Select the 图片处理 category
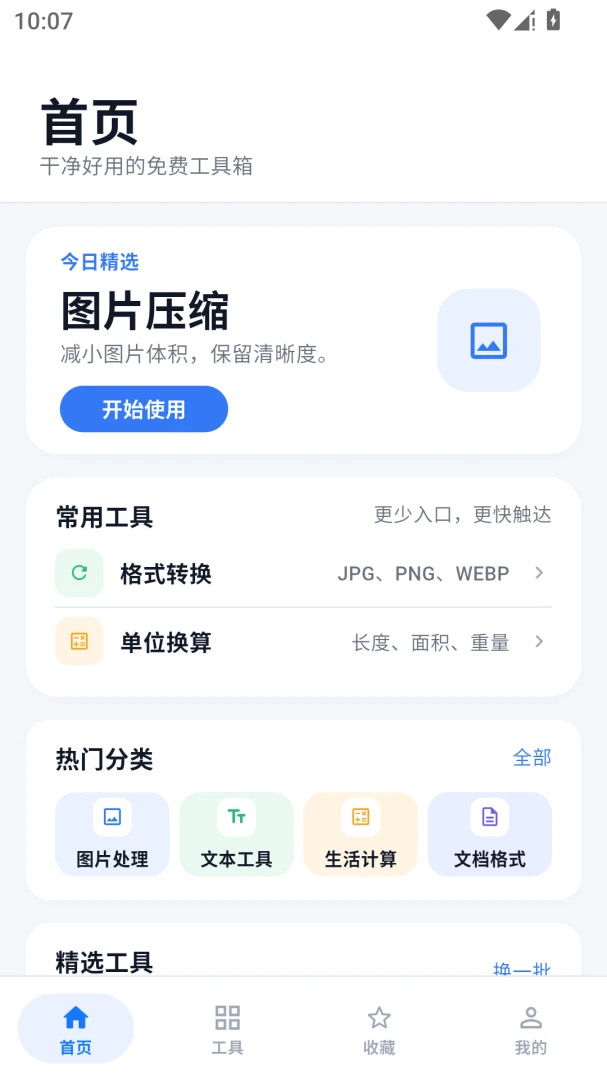This screenshot has width=607, height=1080. (x=112, y=834)
